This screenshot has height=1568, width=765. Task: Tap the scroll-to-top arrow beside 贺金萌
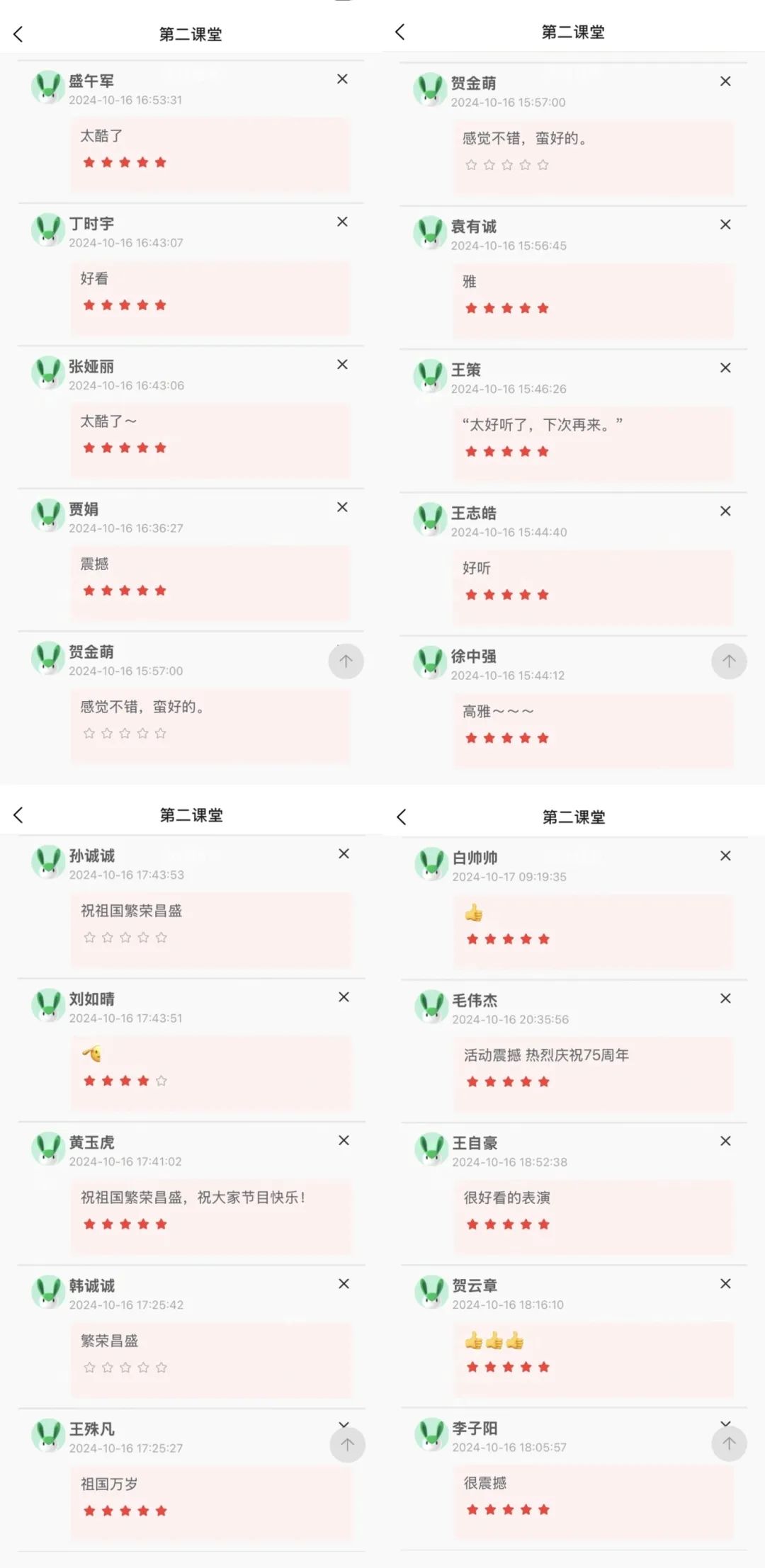(346, 661)
